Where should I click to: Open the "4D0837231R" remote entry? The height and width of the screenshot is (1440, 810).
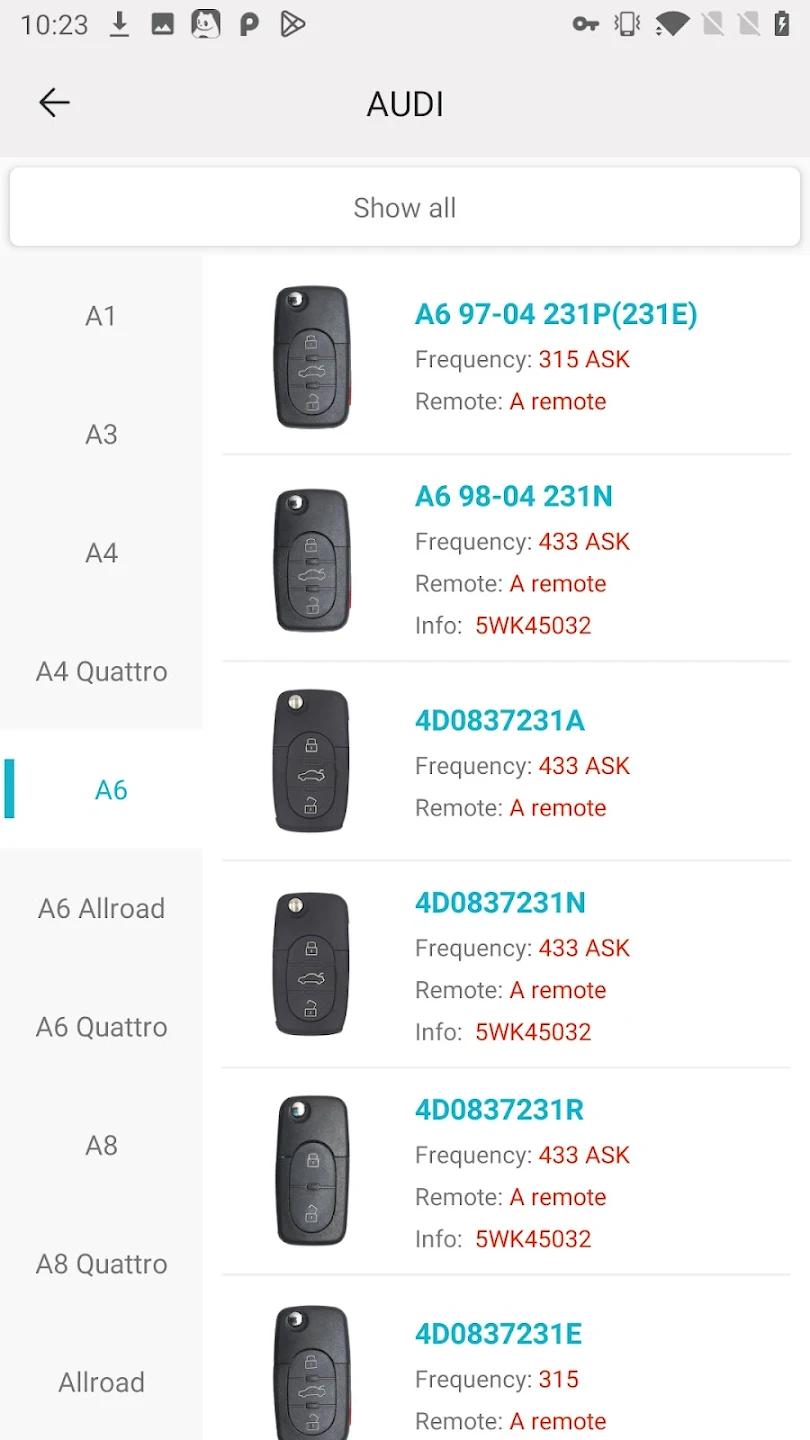(499, 1110)
